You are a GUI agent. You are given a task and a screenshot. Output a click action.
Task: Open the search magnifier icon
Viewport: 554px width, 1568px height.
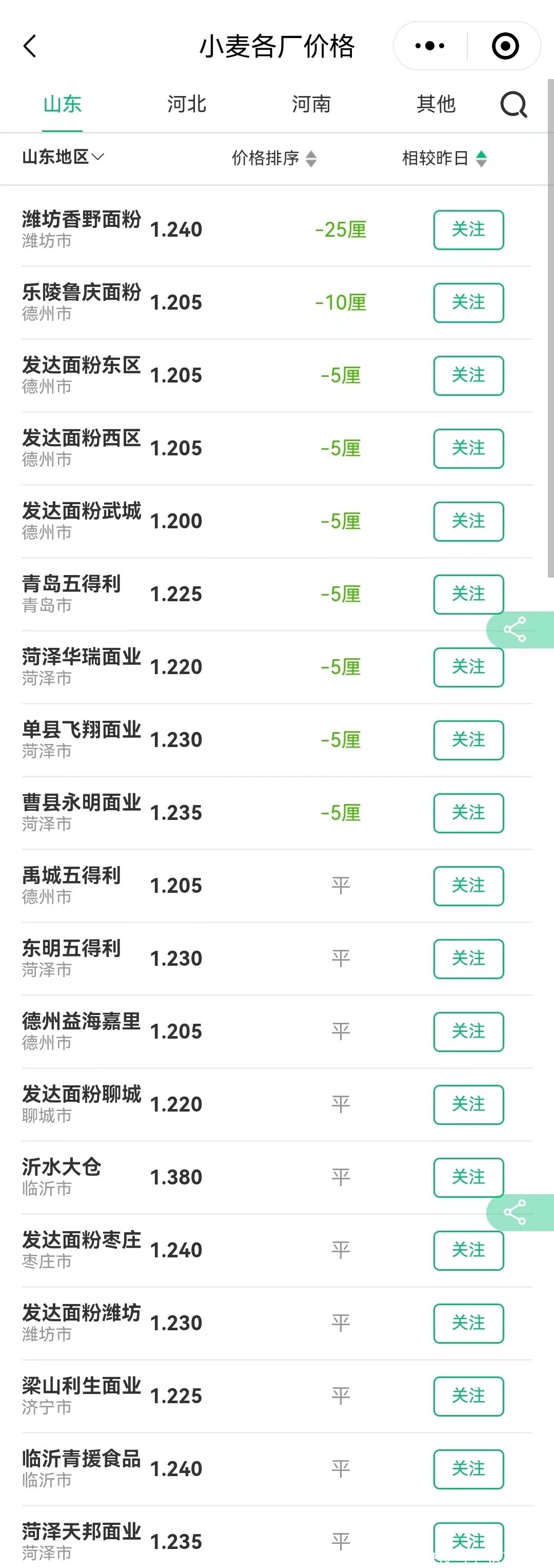(514, 105)
